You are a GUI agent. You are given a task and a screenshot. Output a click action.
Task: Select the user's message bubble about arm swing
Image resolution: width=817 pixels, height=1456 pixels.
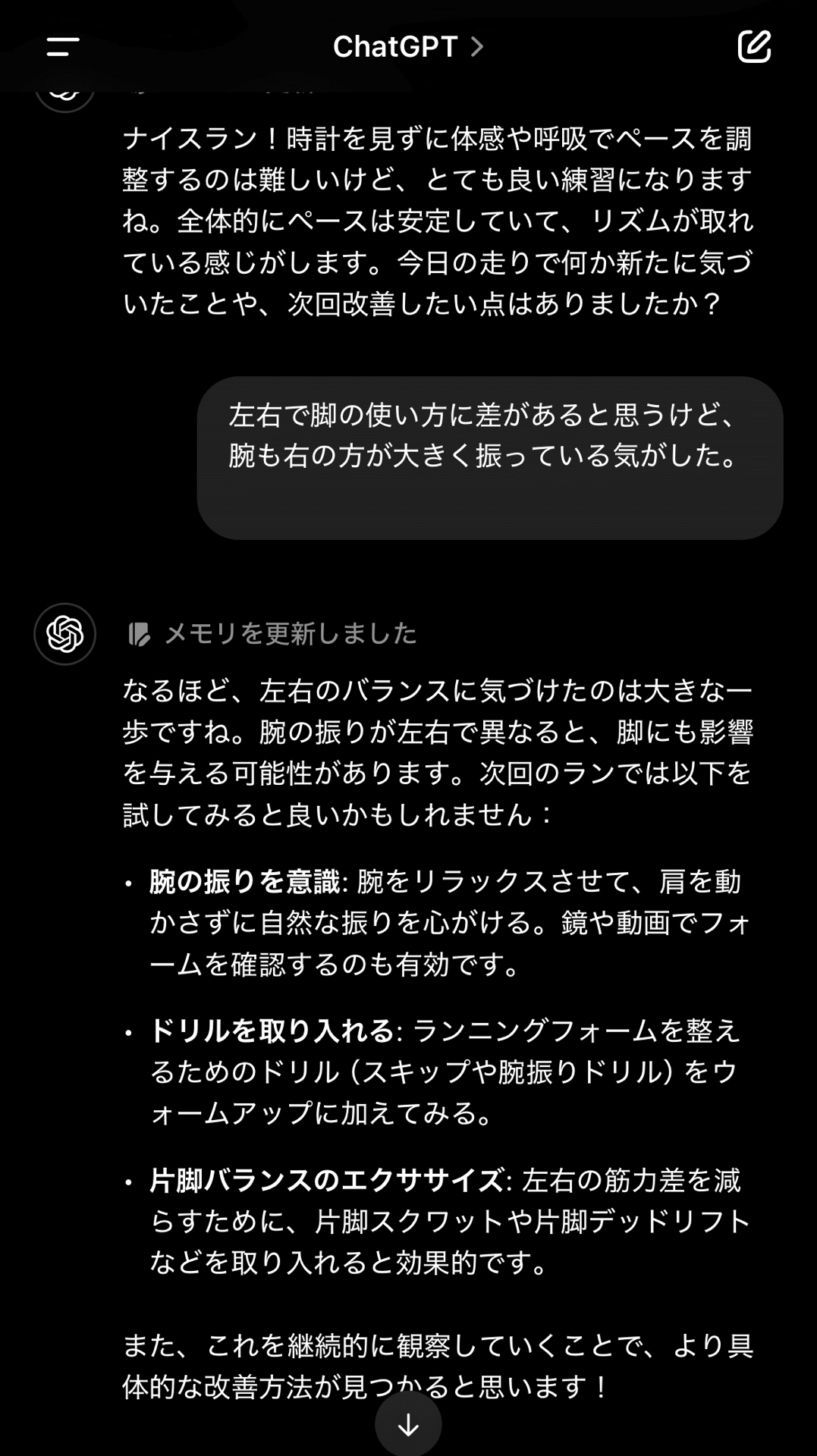click(493, 451)
